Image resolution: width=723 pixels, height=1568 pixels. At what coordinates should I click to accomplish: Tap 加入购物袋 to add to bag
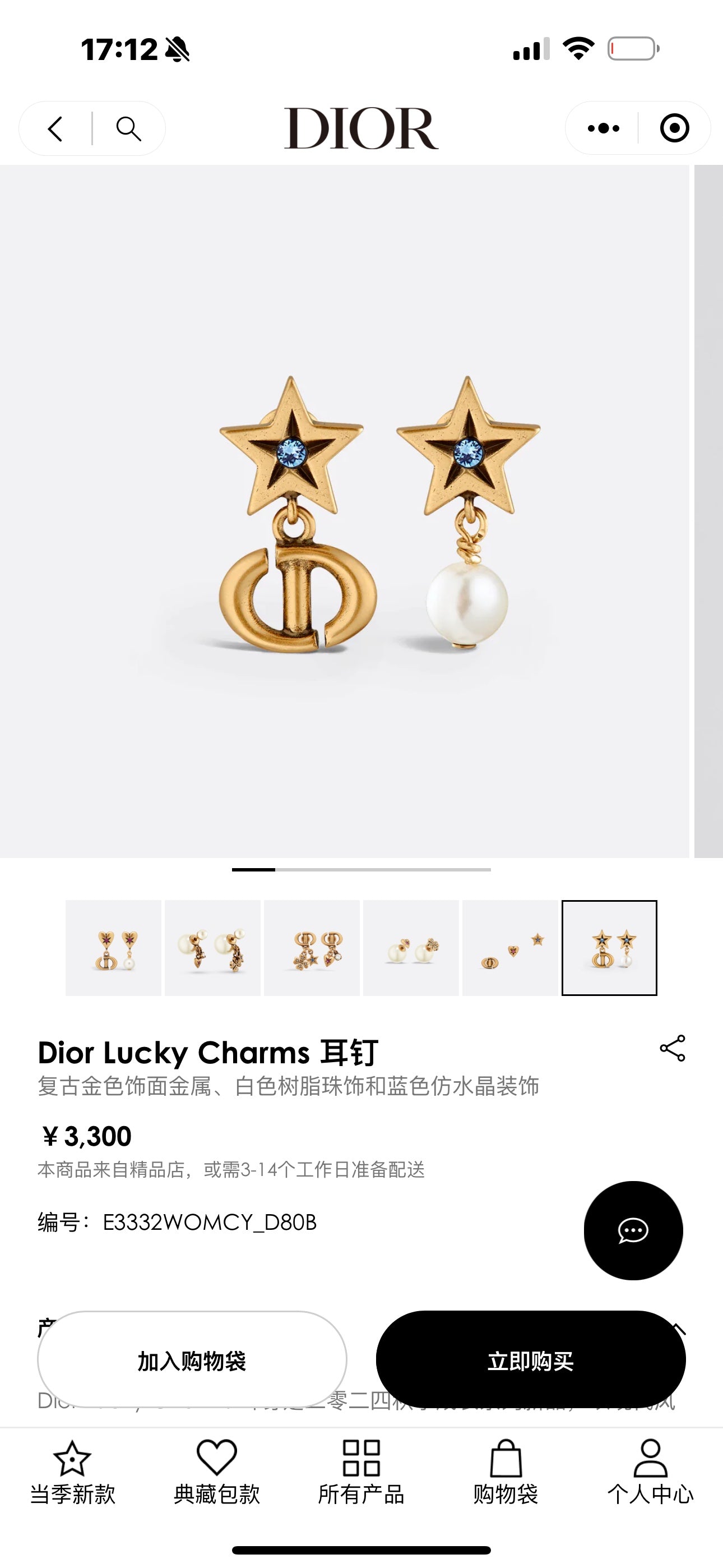pyautogui.click(x=192, y=1361)
